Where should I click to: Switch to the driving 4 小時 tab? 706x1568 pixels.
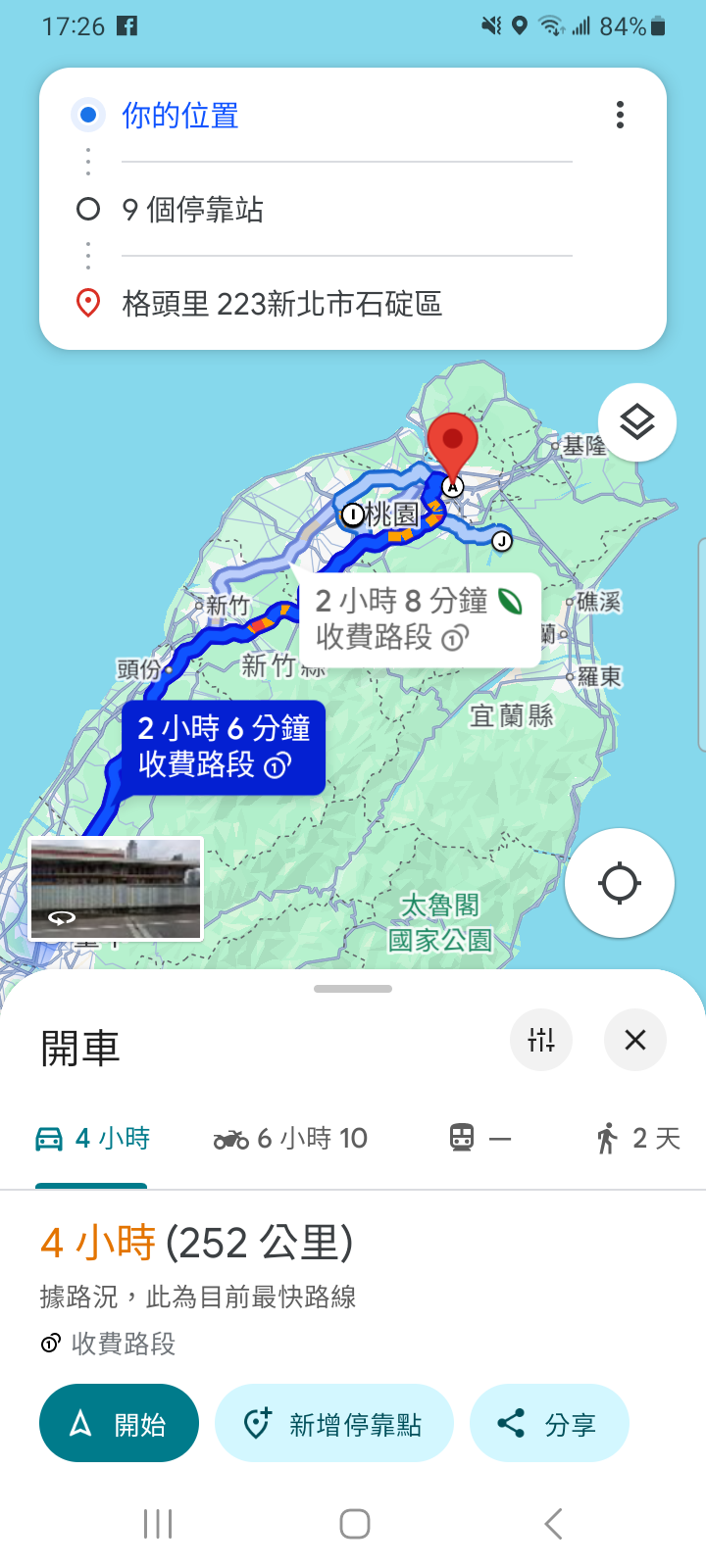click(93, 1139)
